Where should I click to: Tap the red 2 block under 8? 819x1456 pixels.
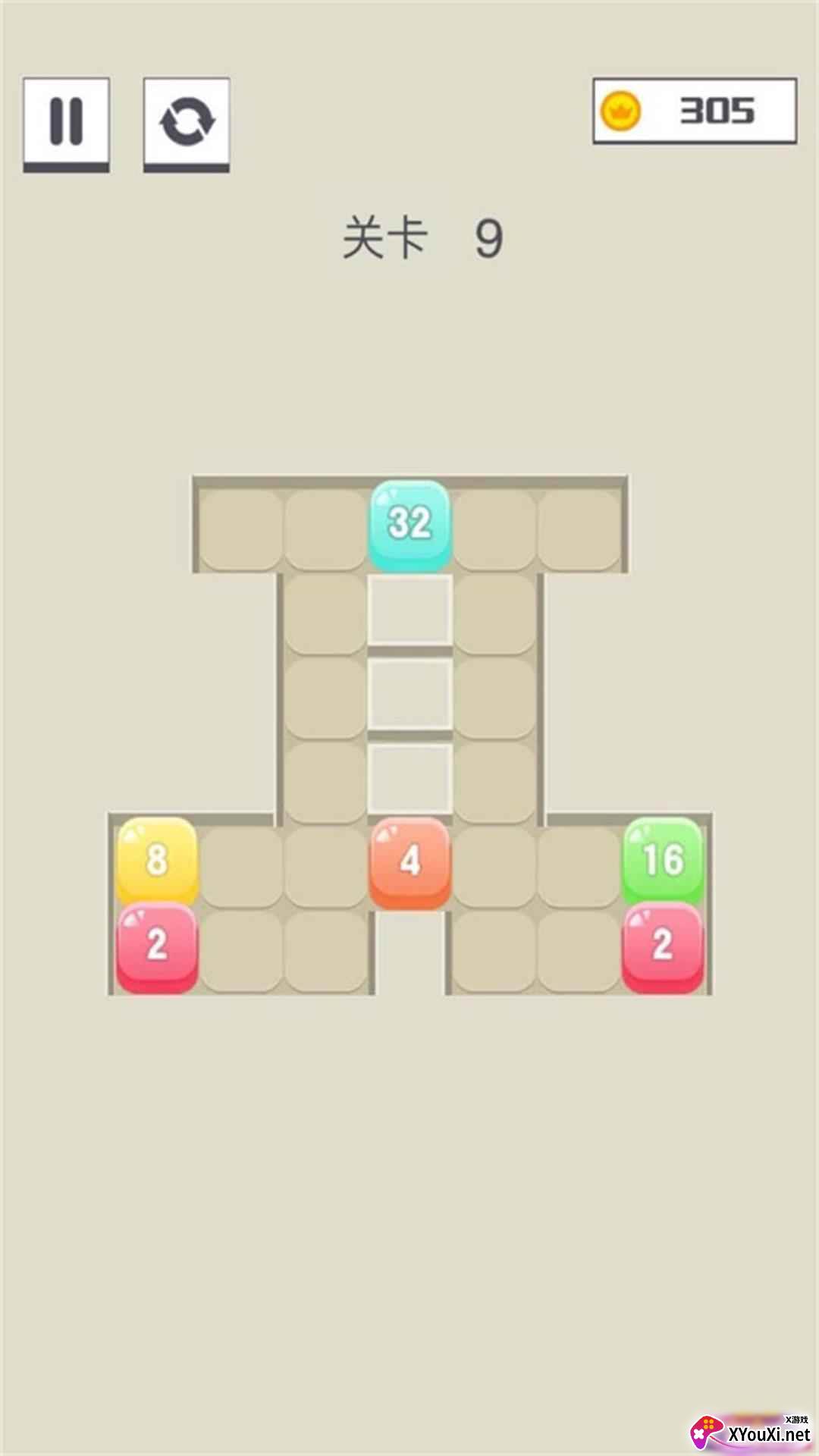click(x=157, y=947)
